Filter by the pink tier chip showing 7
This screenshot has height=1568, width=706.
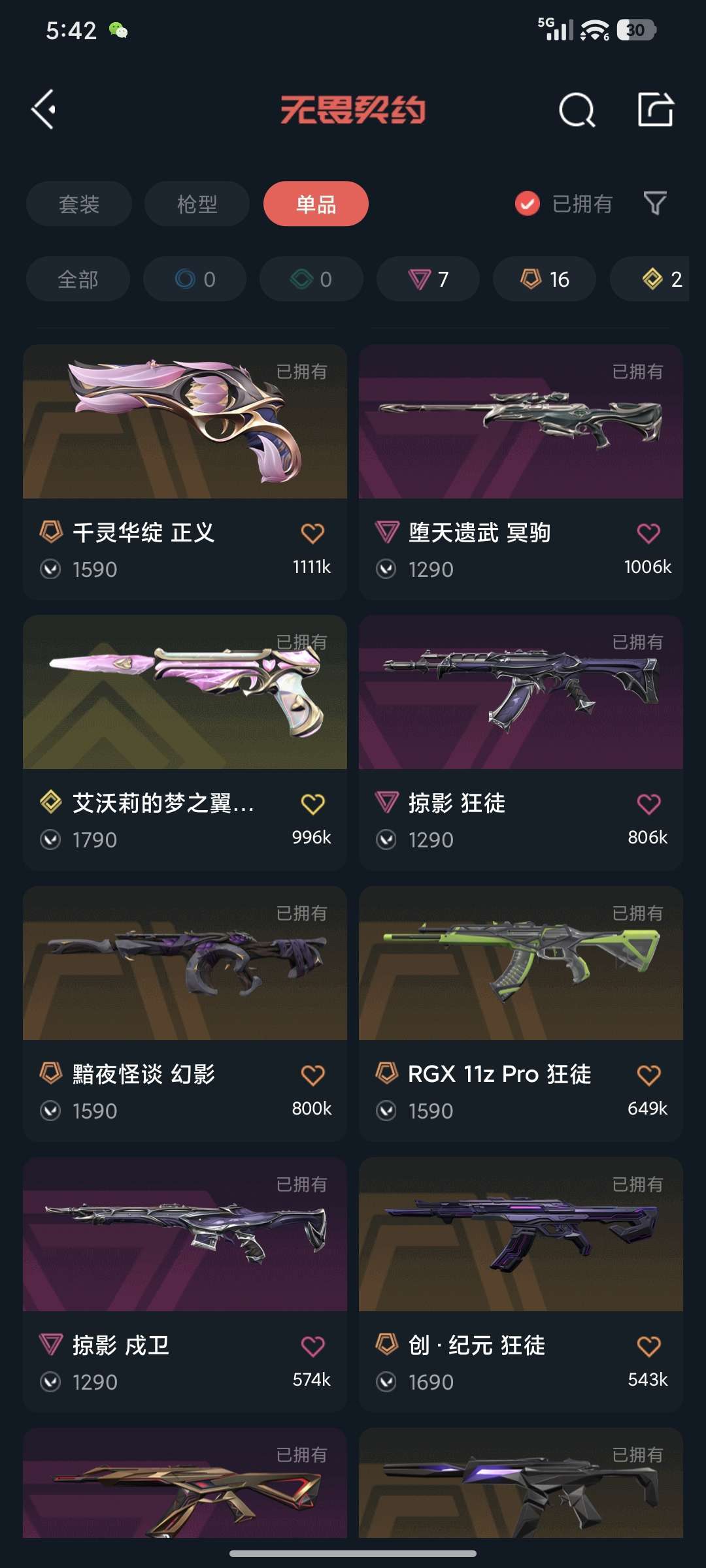[x=428, y=279]
